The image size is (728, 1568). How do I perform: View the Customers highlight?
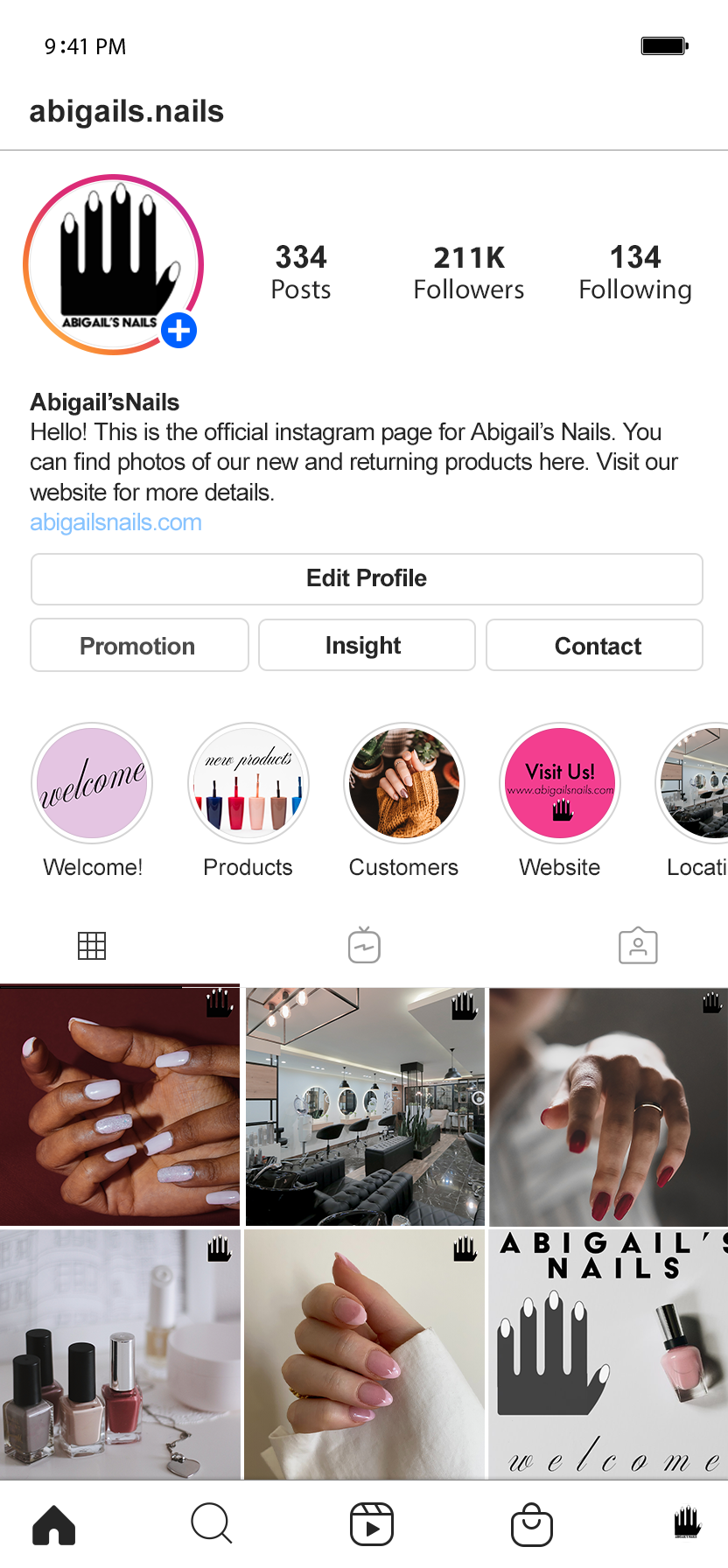tap(404, 783)
